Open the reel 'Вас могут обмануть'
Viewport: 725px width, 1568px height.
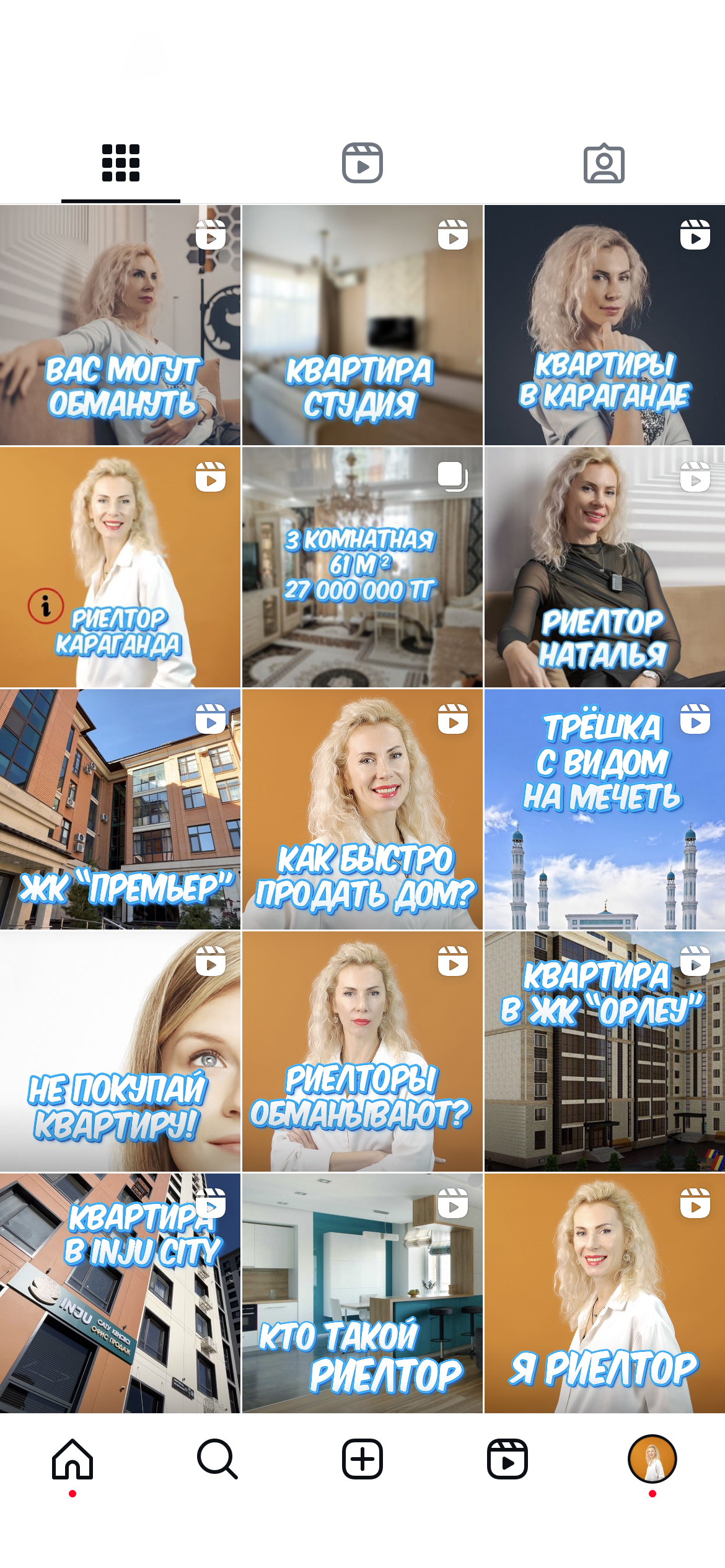pos(120,326)
